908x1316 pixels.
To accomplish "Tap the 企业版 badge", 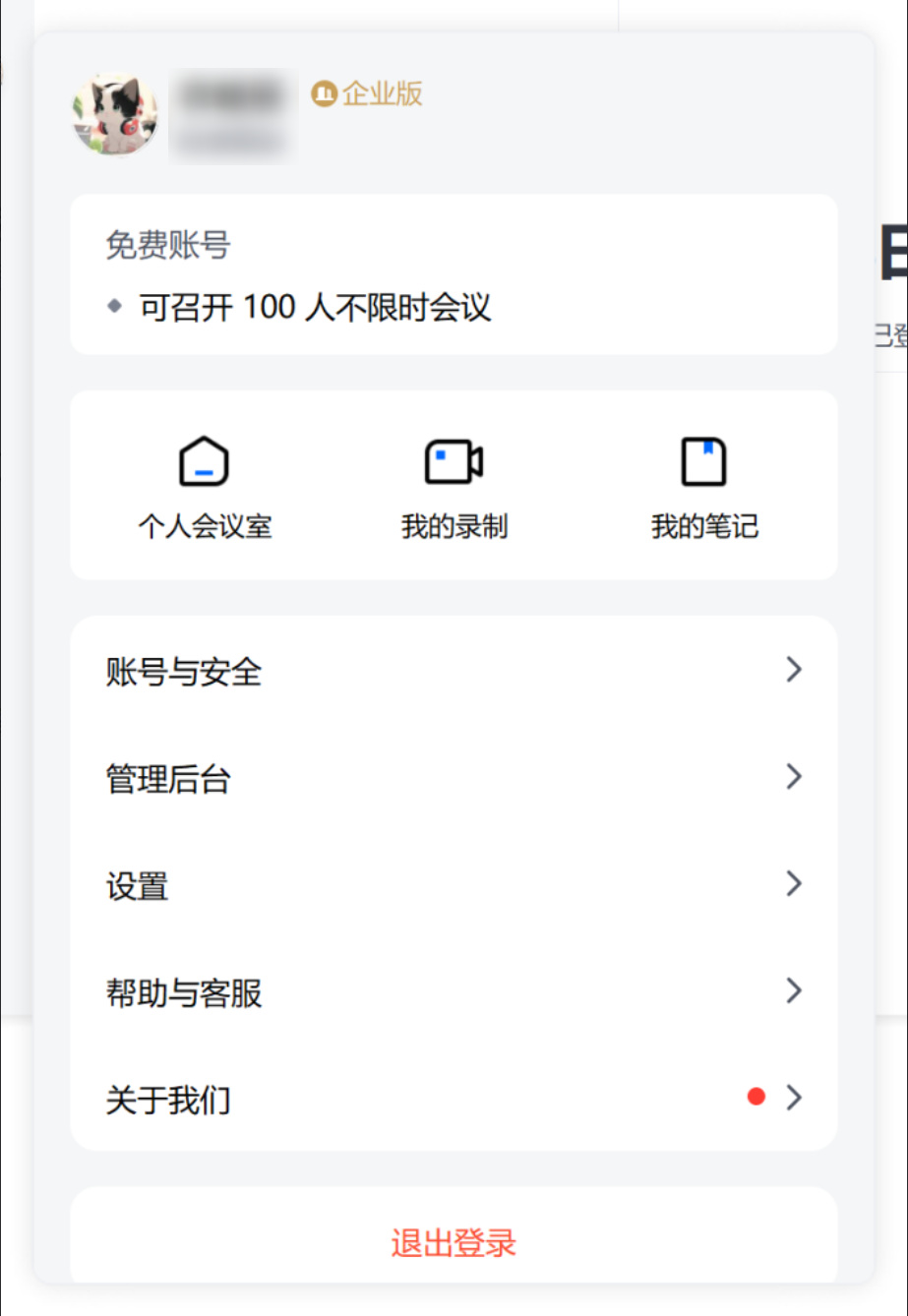I will [368, 93].
